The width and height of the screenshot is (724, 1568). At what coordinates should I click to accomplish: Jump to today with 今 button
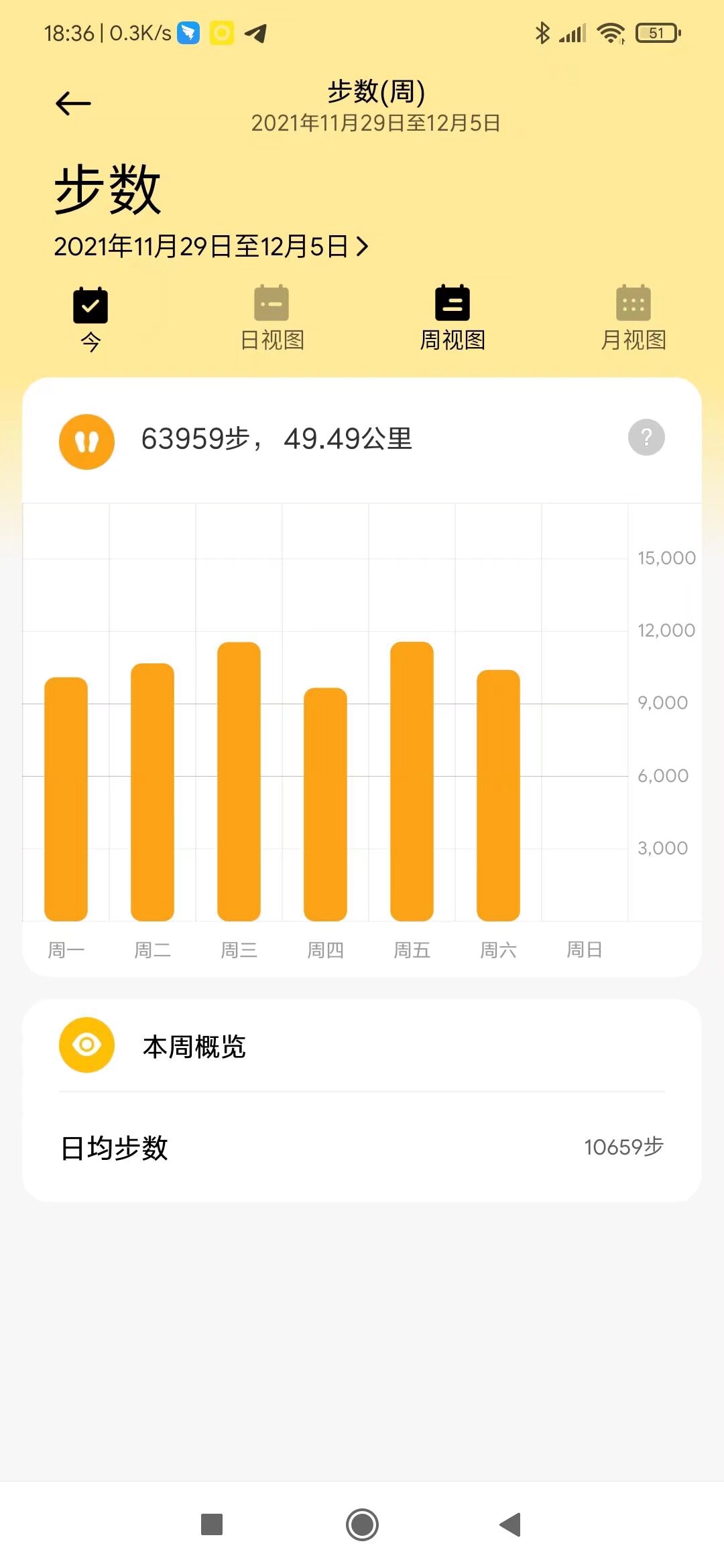(90, 319)
